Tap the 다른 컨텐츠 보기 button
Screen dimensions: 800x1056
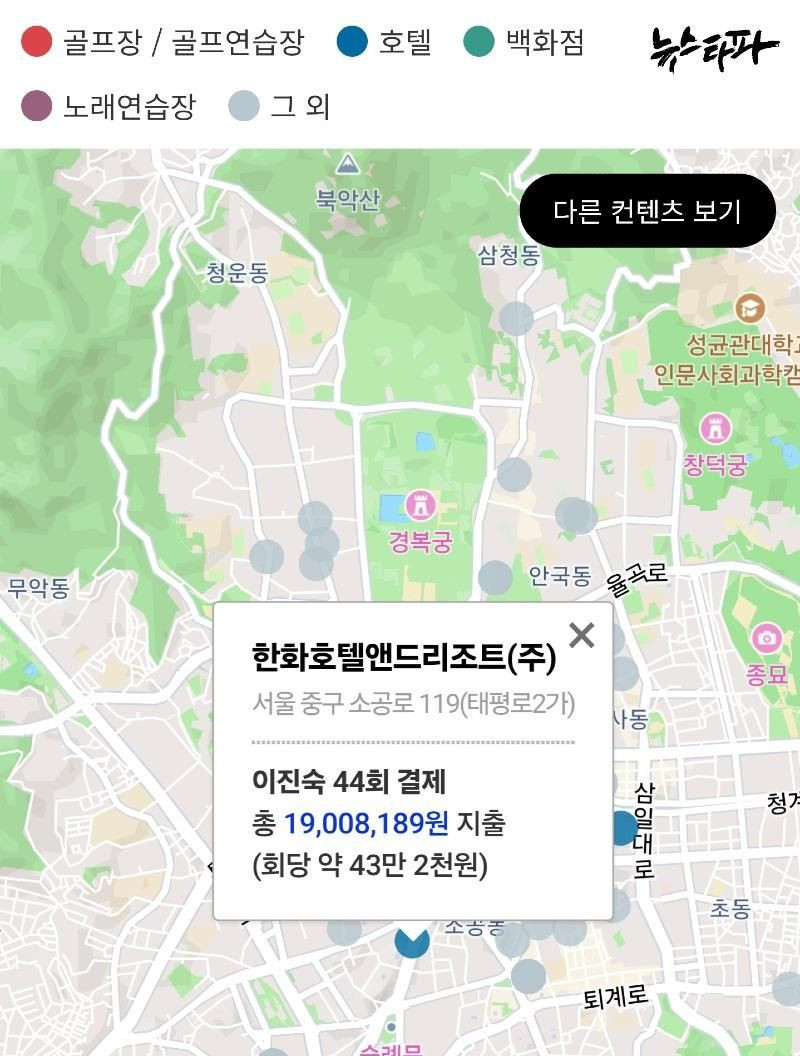[647, 211]
